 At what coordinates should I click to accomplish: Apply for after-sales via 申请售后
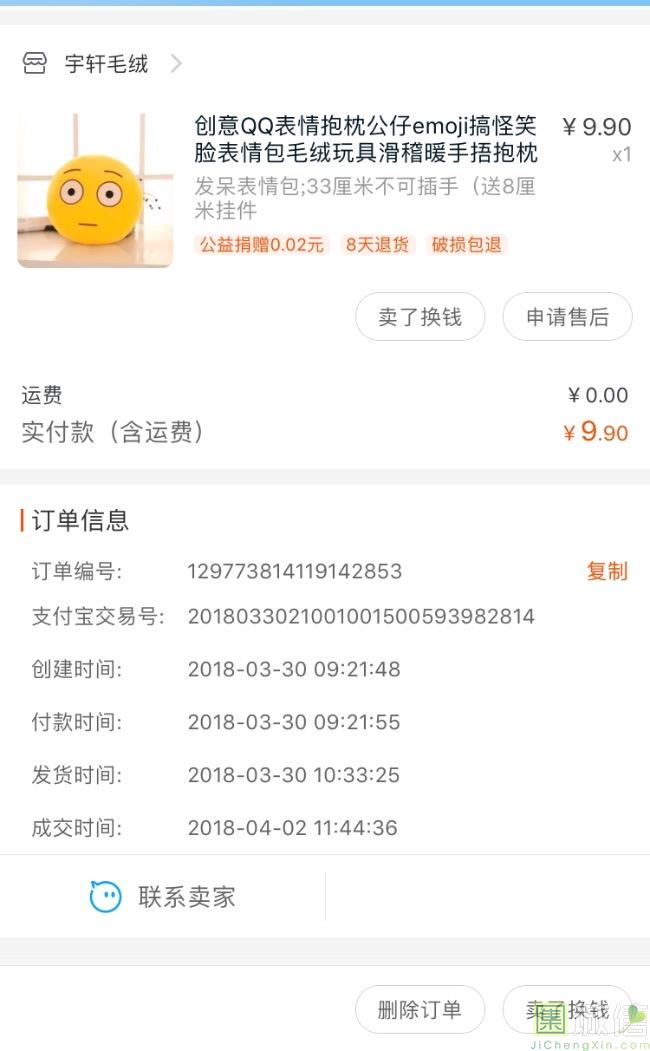click(x=567, y=316)
